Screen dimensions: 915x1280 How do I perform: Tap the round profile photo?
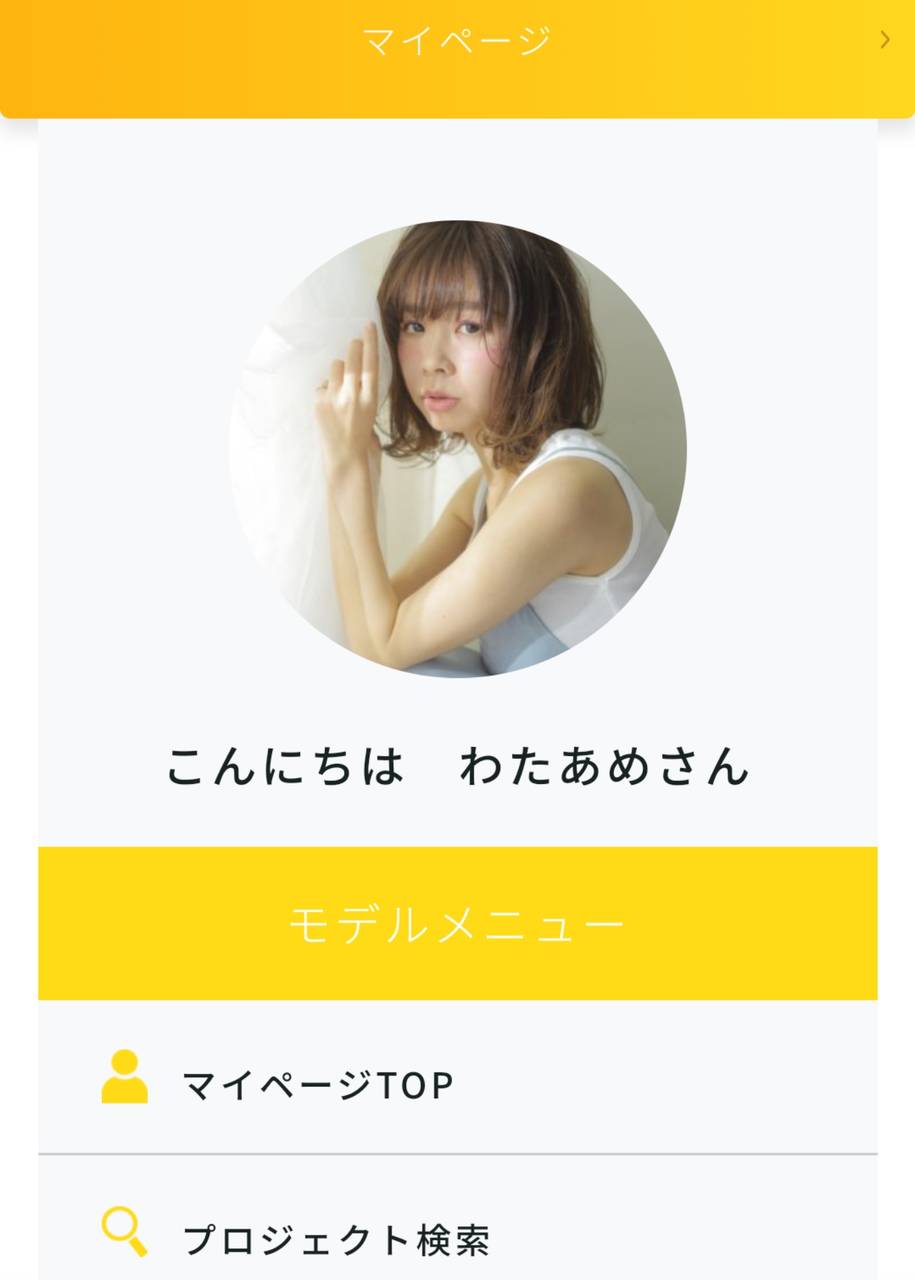(457, 448)
